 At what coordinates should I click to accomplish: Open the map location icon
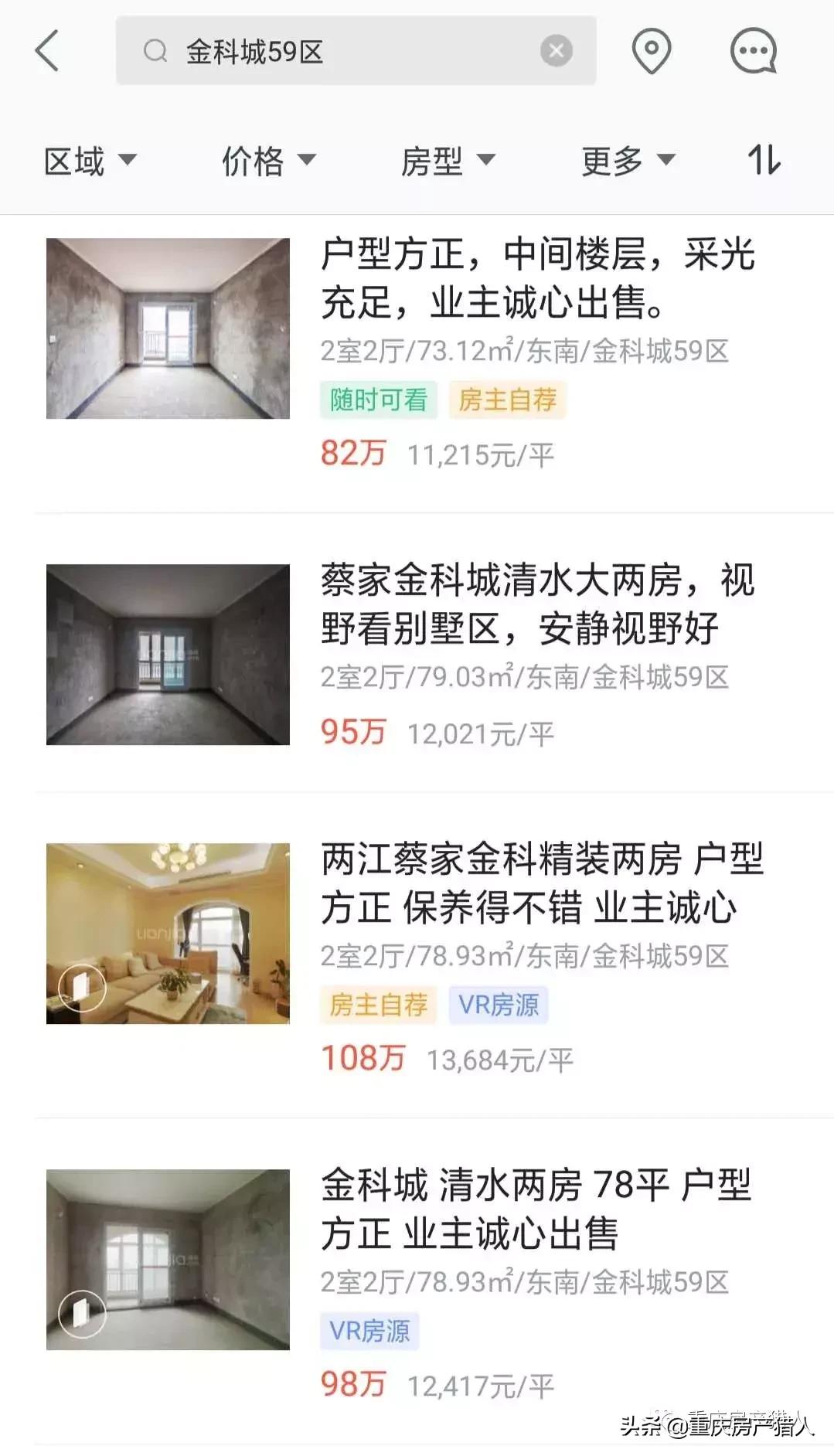tap(652, 50)
